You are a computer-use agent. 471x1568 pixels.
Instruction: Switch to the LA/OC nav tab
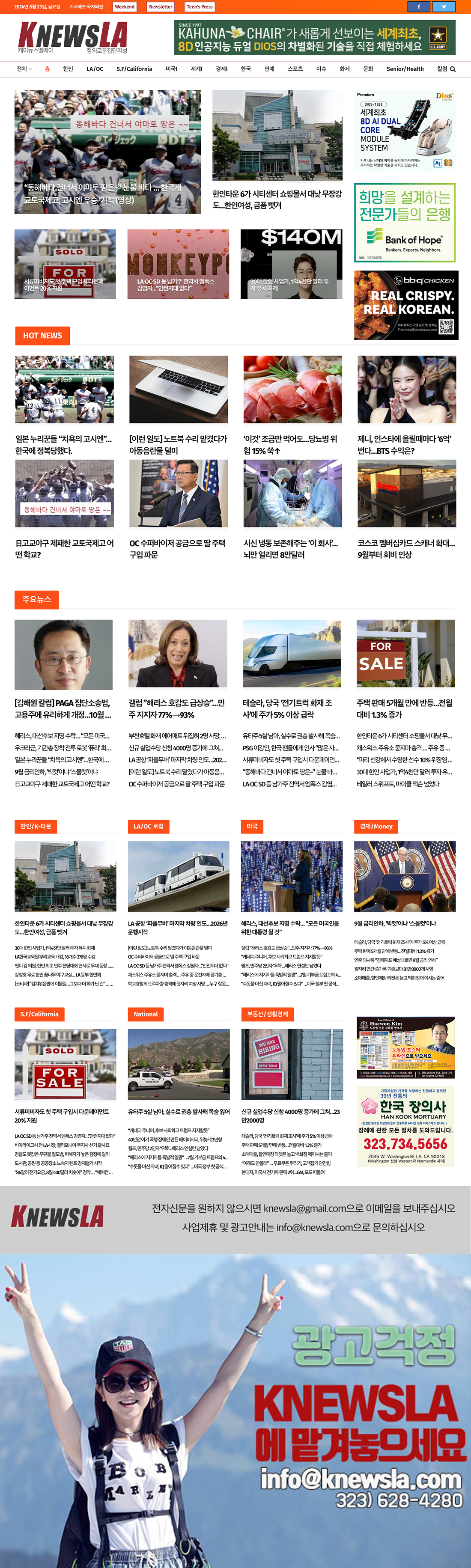95,69
